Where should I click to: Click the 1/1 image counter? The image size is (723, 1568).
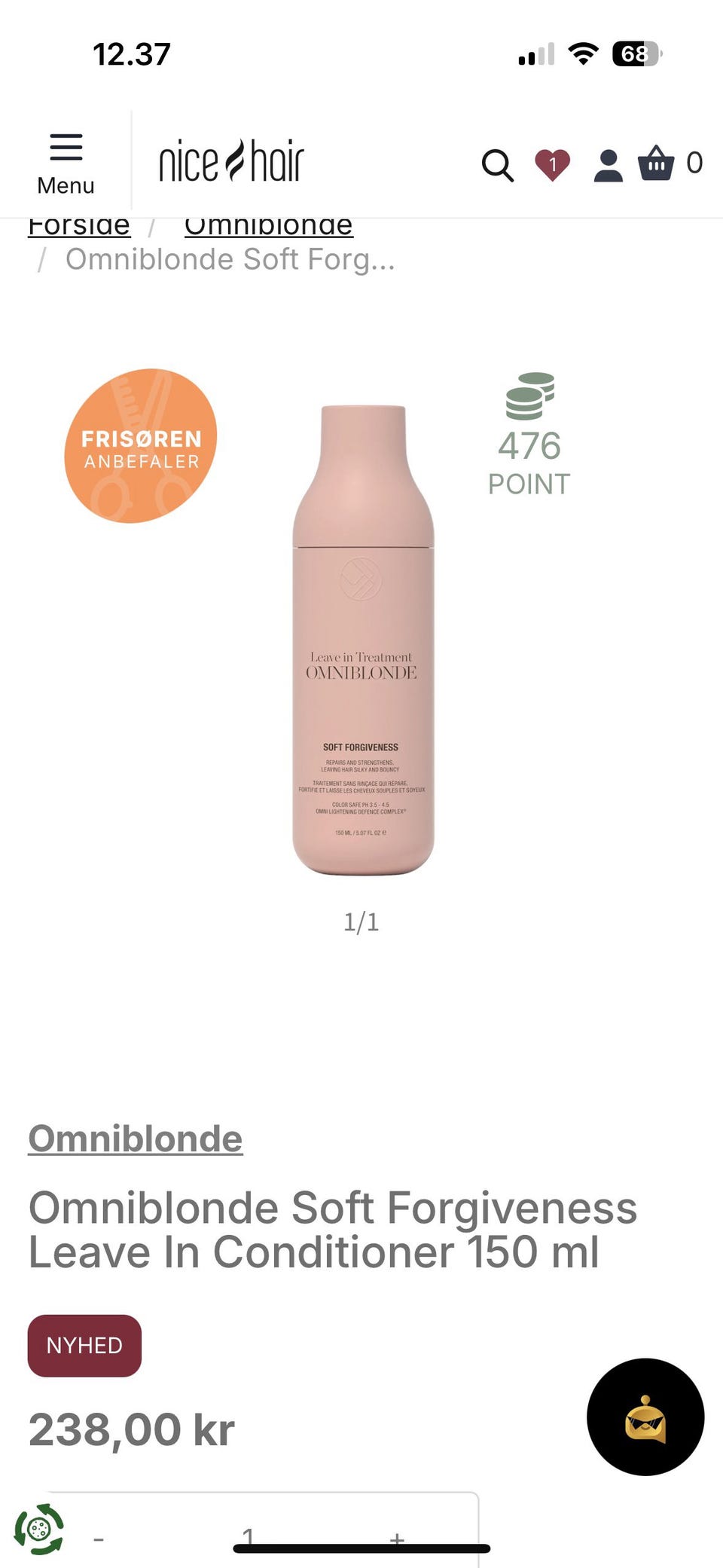point(361,922)
